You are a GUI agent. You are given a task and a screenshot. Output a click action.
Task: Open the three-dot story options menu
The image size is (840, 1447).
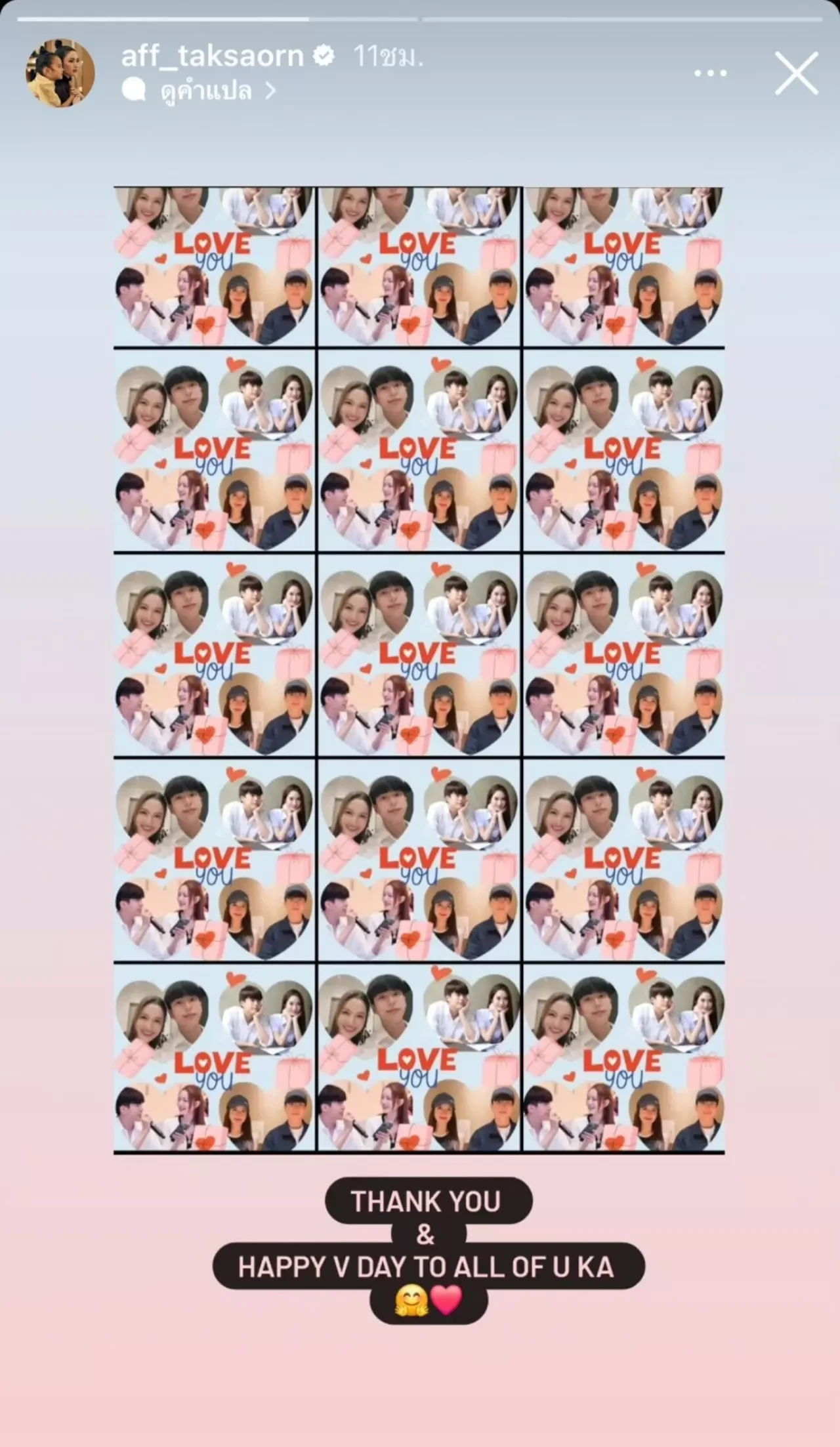pyautogui.click(x=710, y=73)
